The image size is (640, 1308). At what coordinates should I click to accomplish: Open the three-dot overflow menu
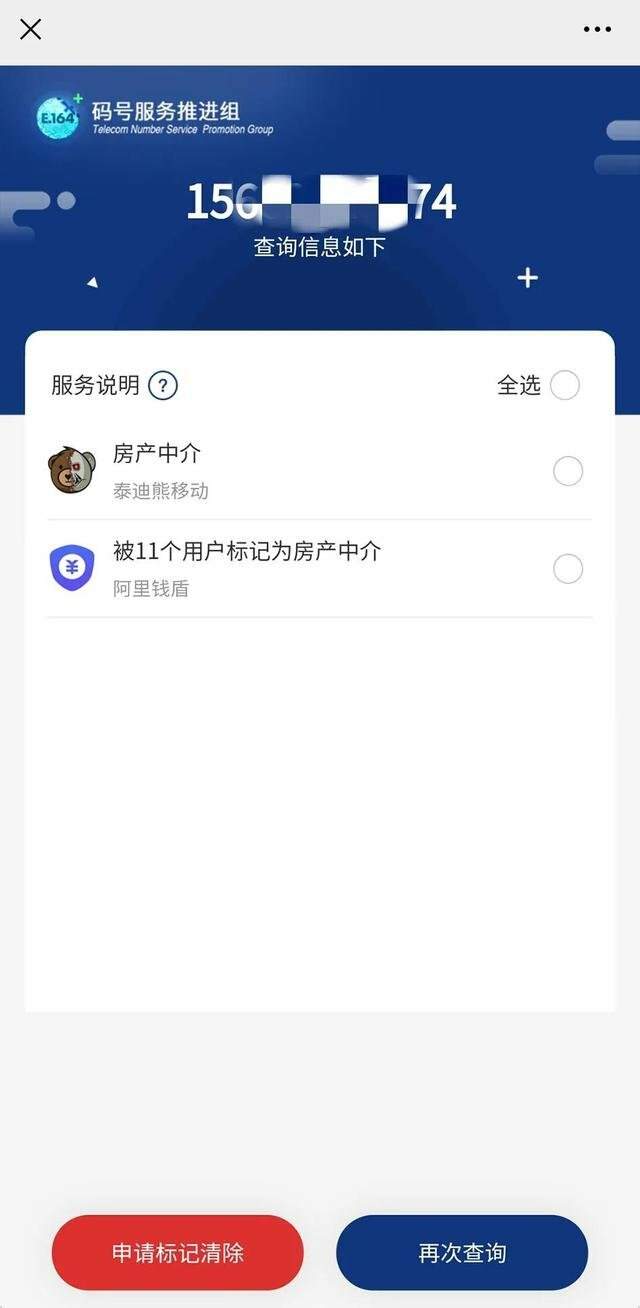click(x=597, y=29)
